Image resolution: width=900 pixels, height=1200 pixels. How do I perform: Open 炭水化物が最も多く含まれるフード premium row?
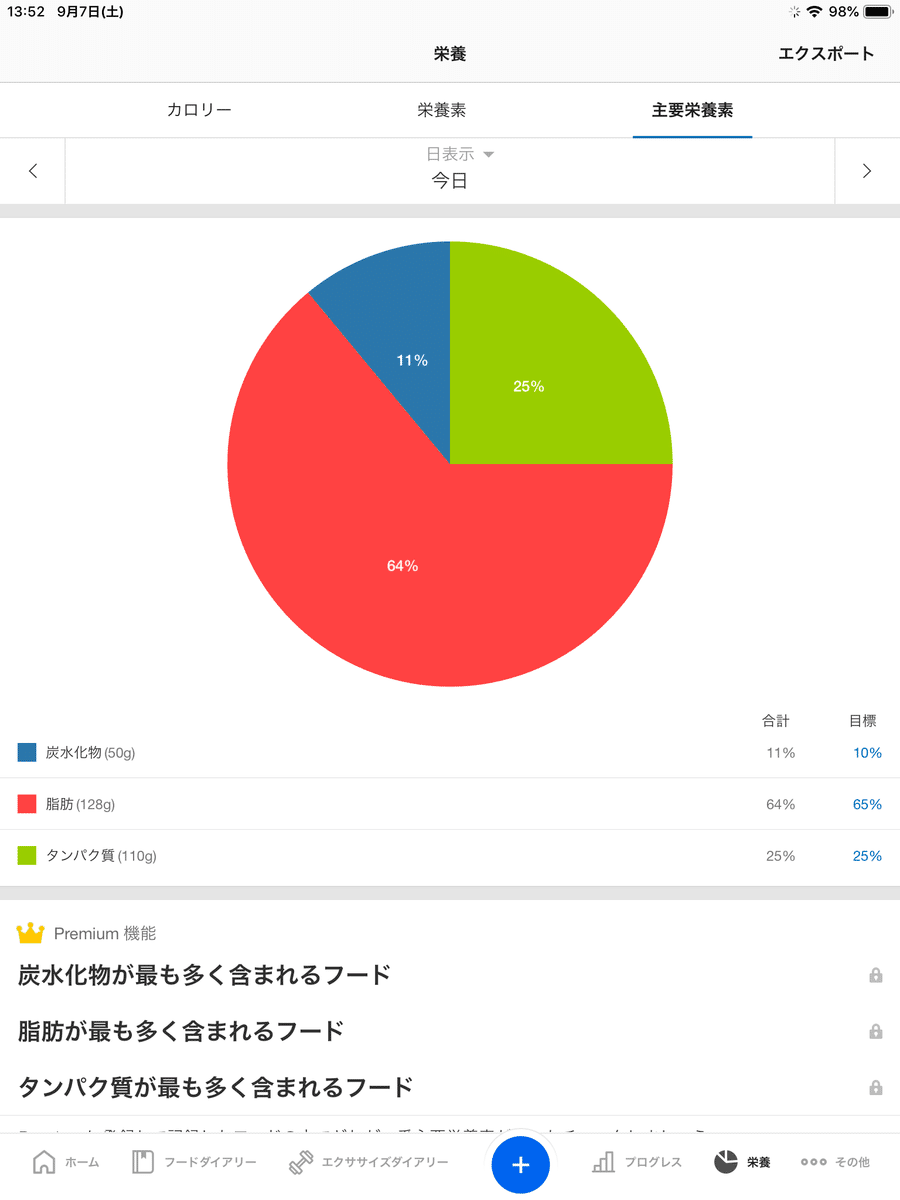448,975
